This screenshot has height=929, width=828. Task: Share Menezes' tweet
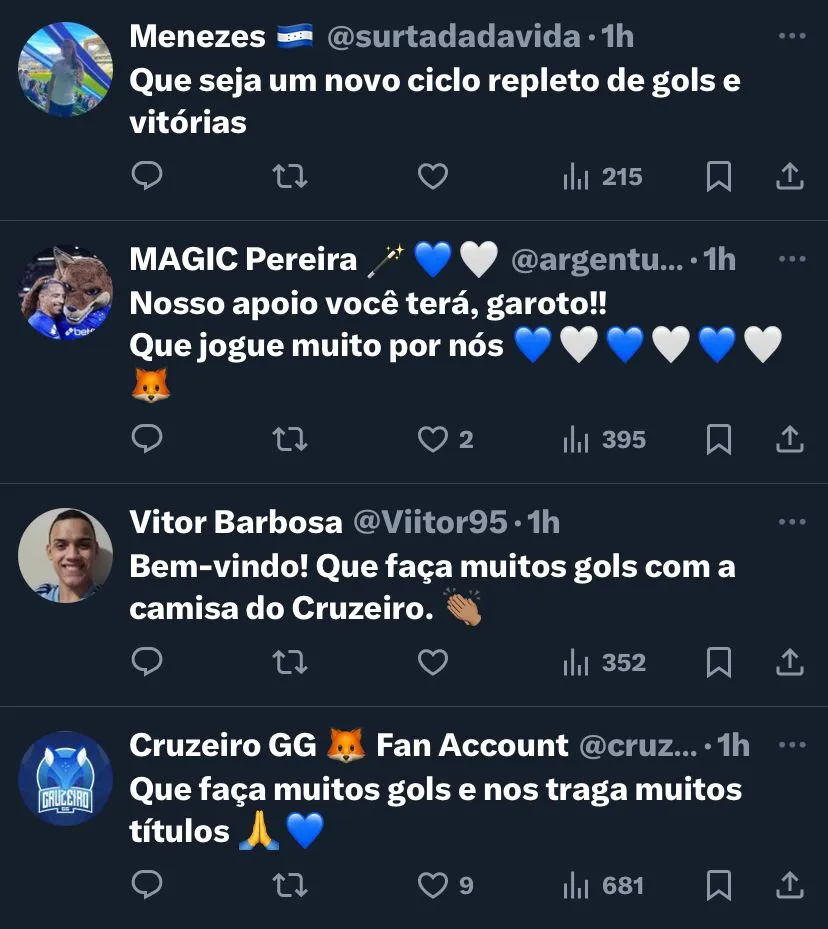pos(790,177)
